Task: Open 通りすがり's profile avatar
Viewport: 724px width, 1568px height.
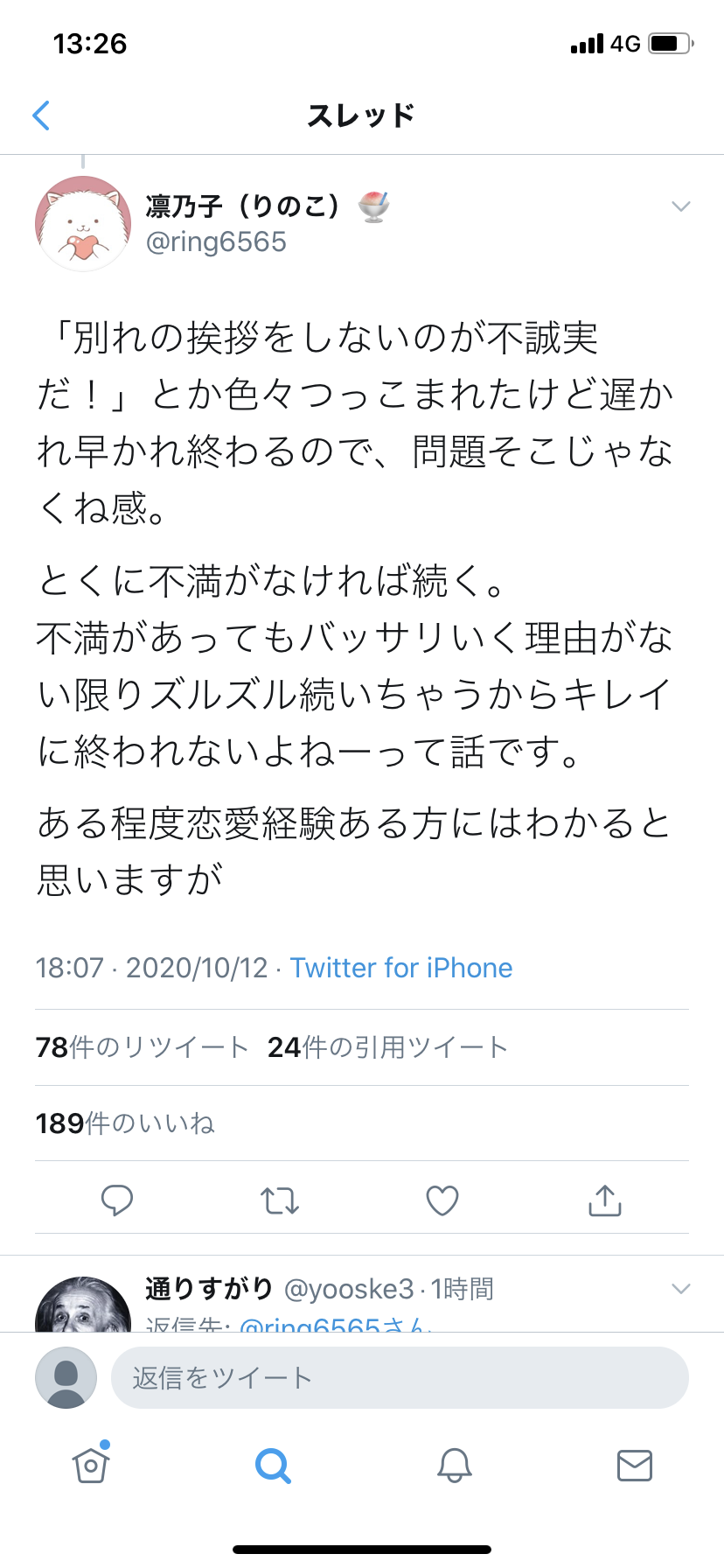Action: point(83,1305)
